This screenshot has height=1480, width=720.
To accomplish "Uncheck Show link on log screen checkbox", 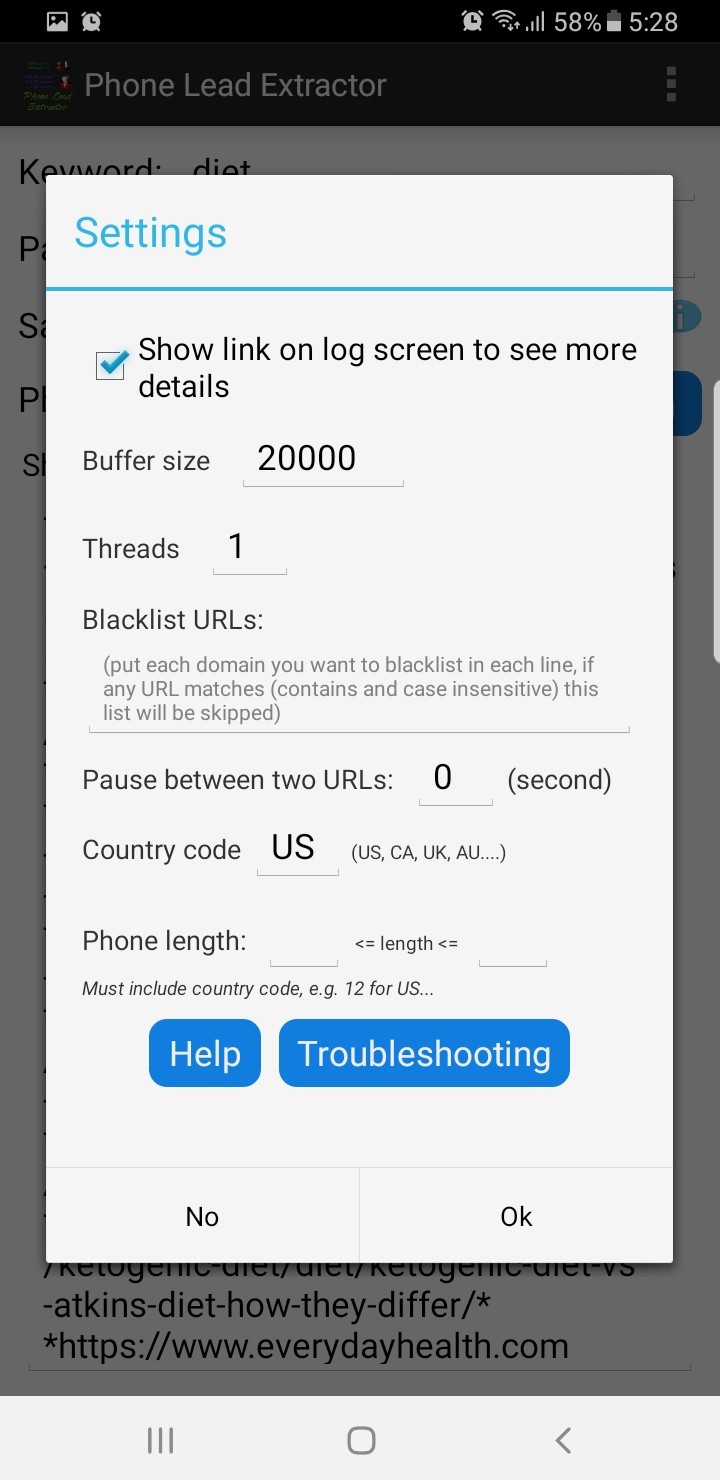I will (111, 365).
